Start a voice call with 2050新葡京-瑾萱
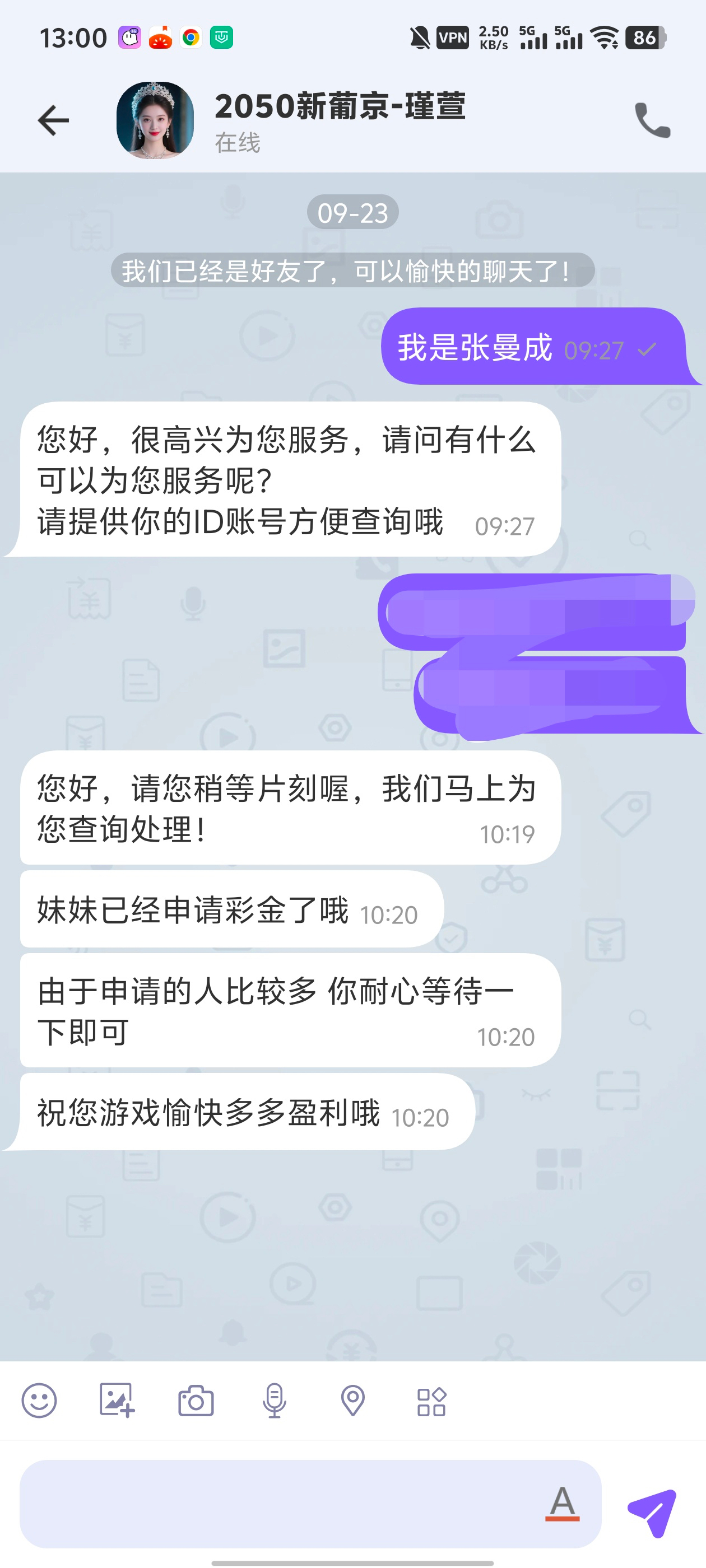706x1568 pixels. [x=652, y=120]
